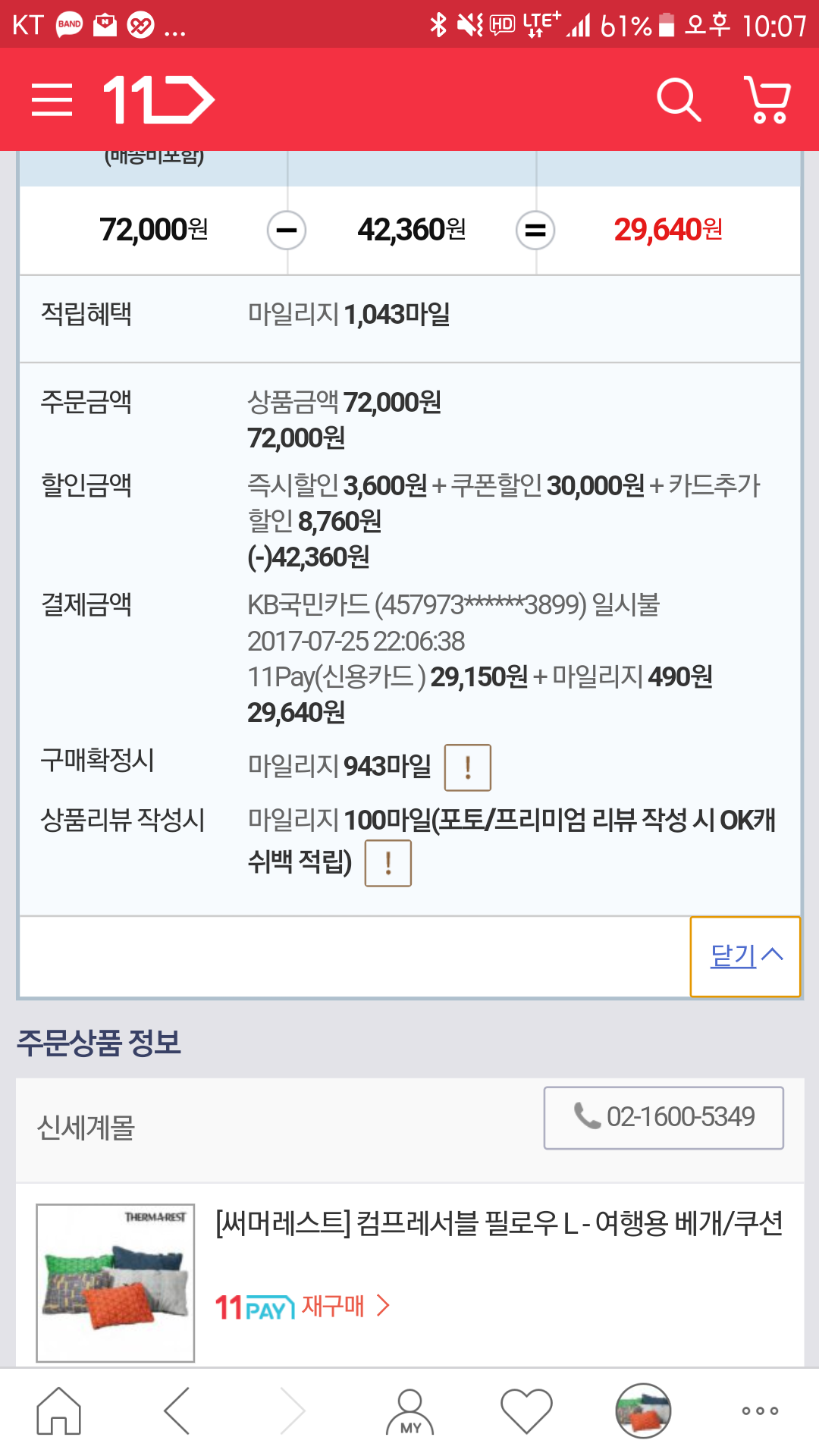This screenshot has width=819, height=1456.
Task: Tap info icon next to 943마일
Action: [x=467, y=767]
